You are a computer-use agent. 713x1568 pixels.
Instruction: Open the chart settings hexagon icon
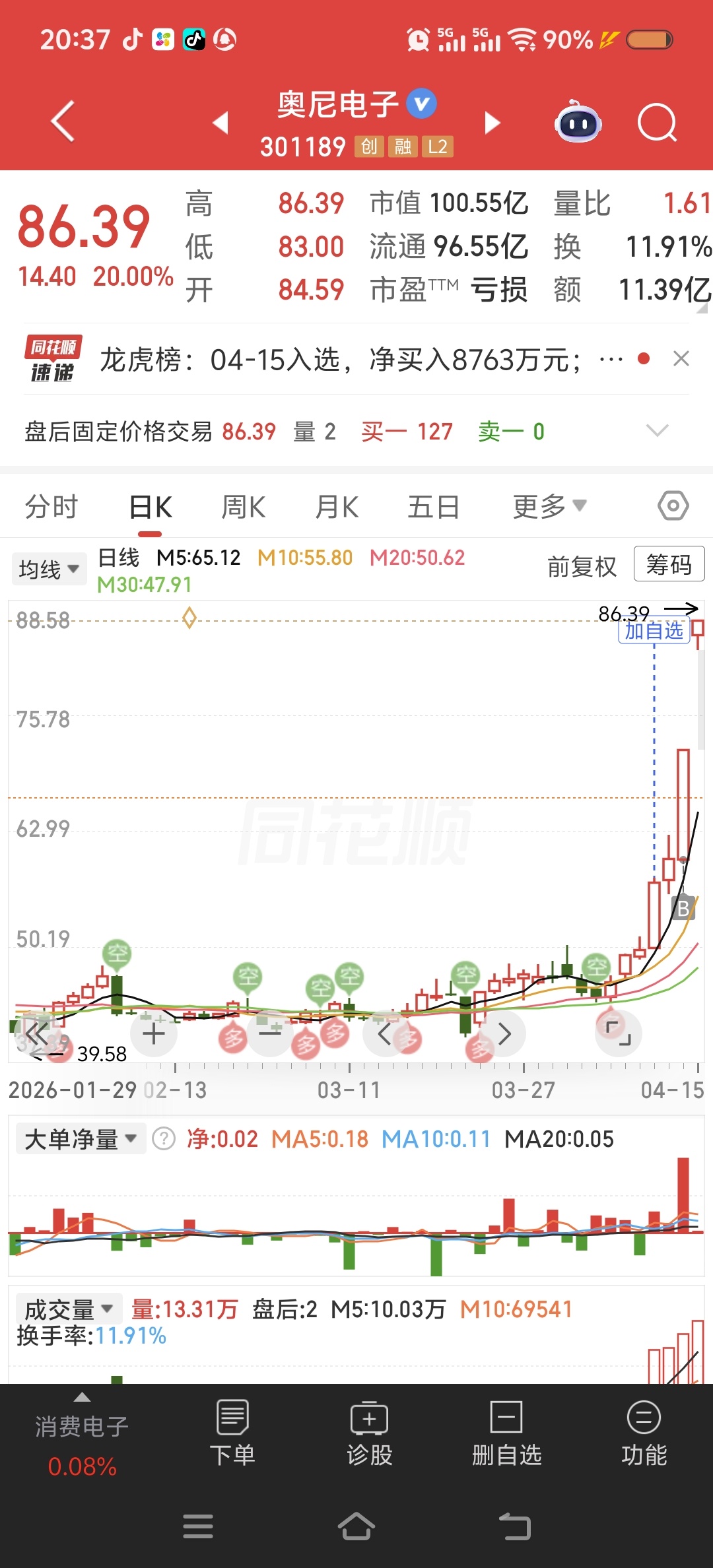click(673, 506)
